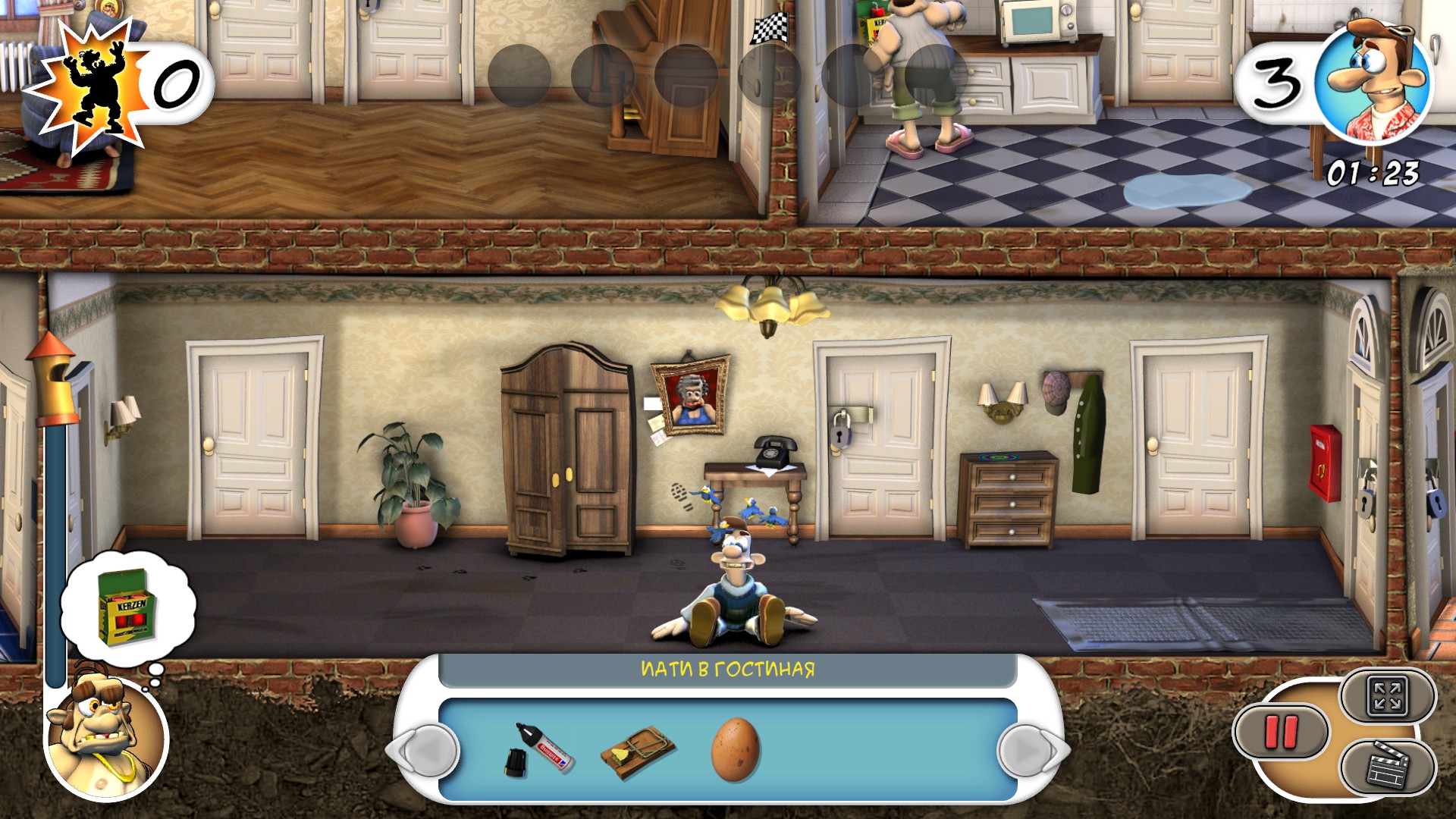
Task: Toggle the fullscreen view button
Action: coord(1387,696)
